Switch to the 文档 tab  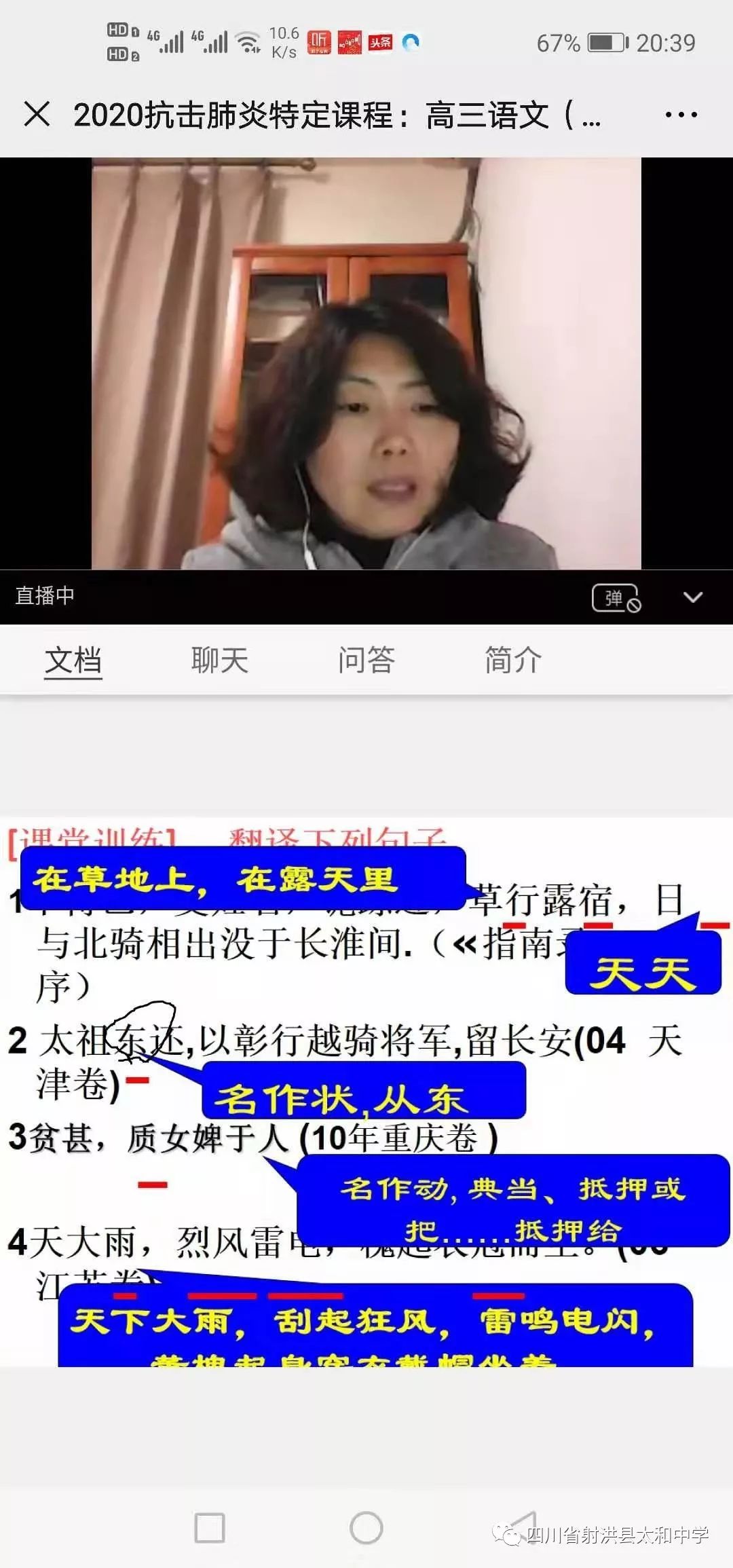pyautogui.click(x=73, y=660)
